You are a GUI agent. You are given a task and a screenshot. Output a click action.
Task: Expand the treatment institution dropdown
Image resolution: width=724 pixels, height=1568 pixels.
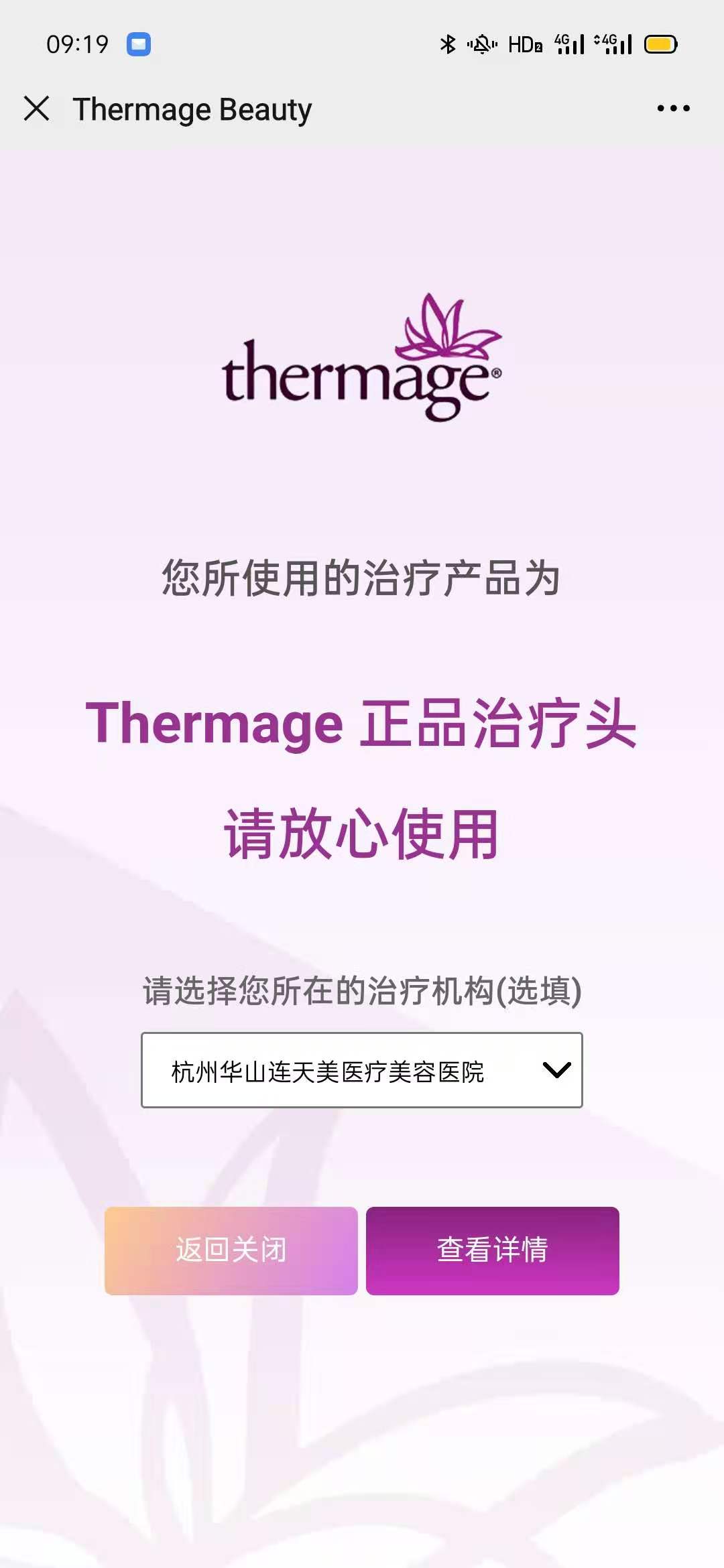(x=361, y=1070)
